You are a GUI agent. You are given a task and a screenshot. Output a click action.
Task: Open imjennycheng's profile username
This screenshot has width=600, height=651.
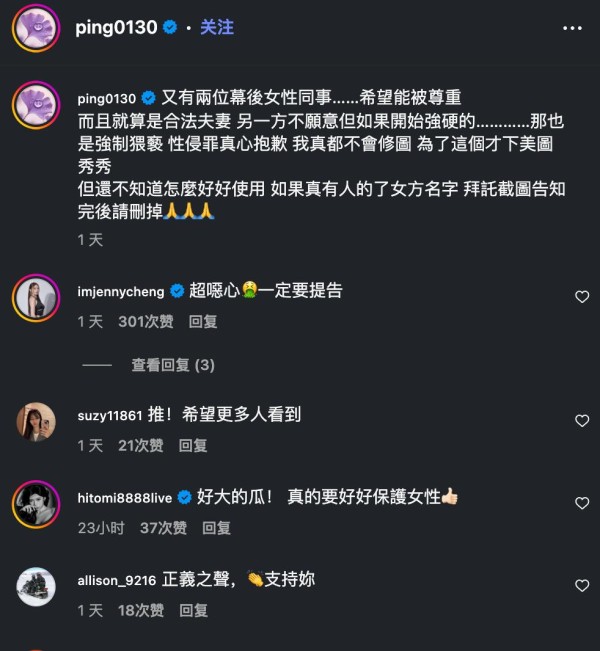coord(121,291)
